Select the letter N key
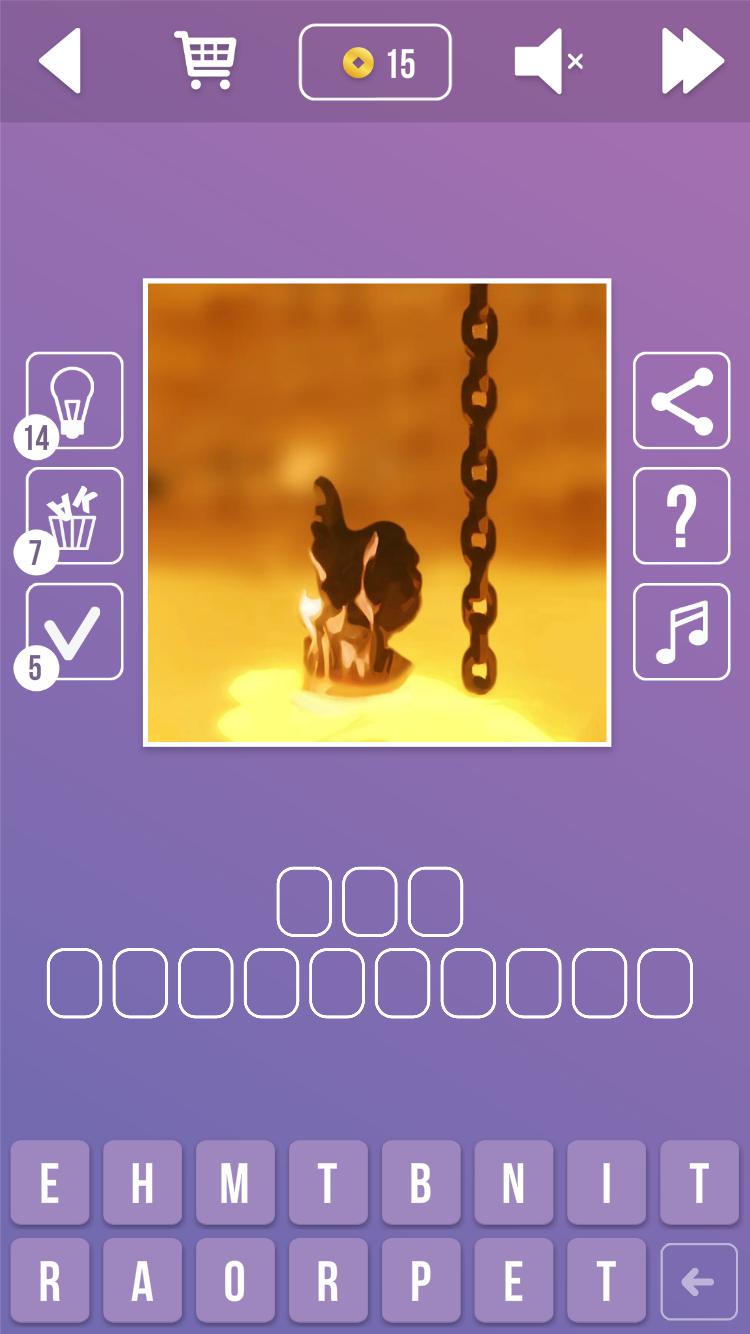 point(514,1183)
